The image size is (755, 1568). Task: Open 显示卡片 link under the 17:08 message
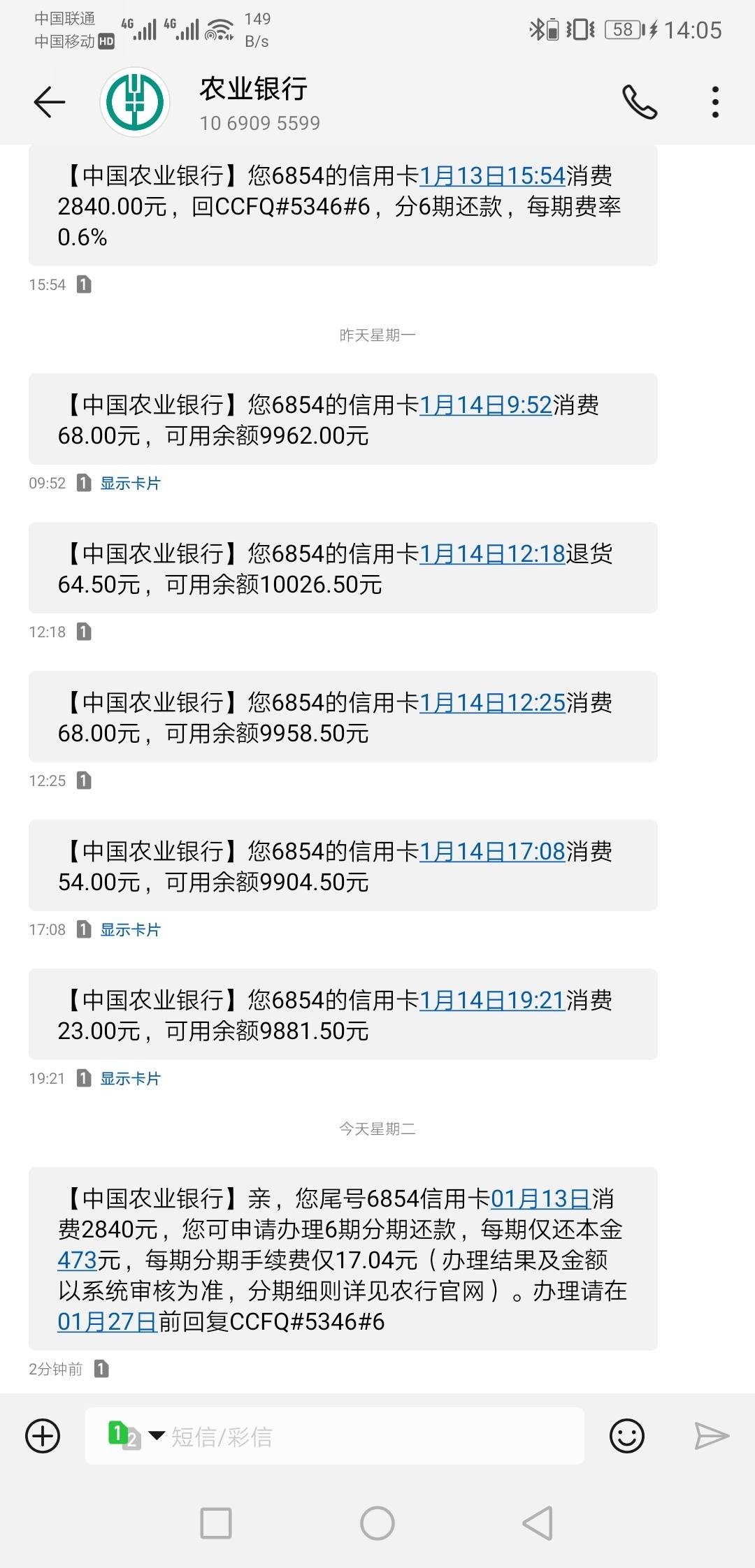[130, 929]
